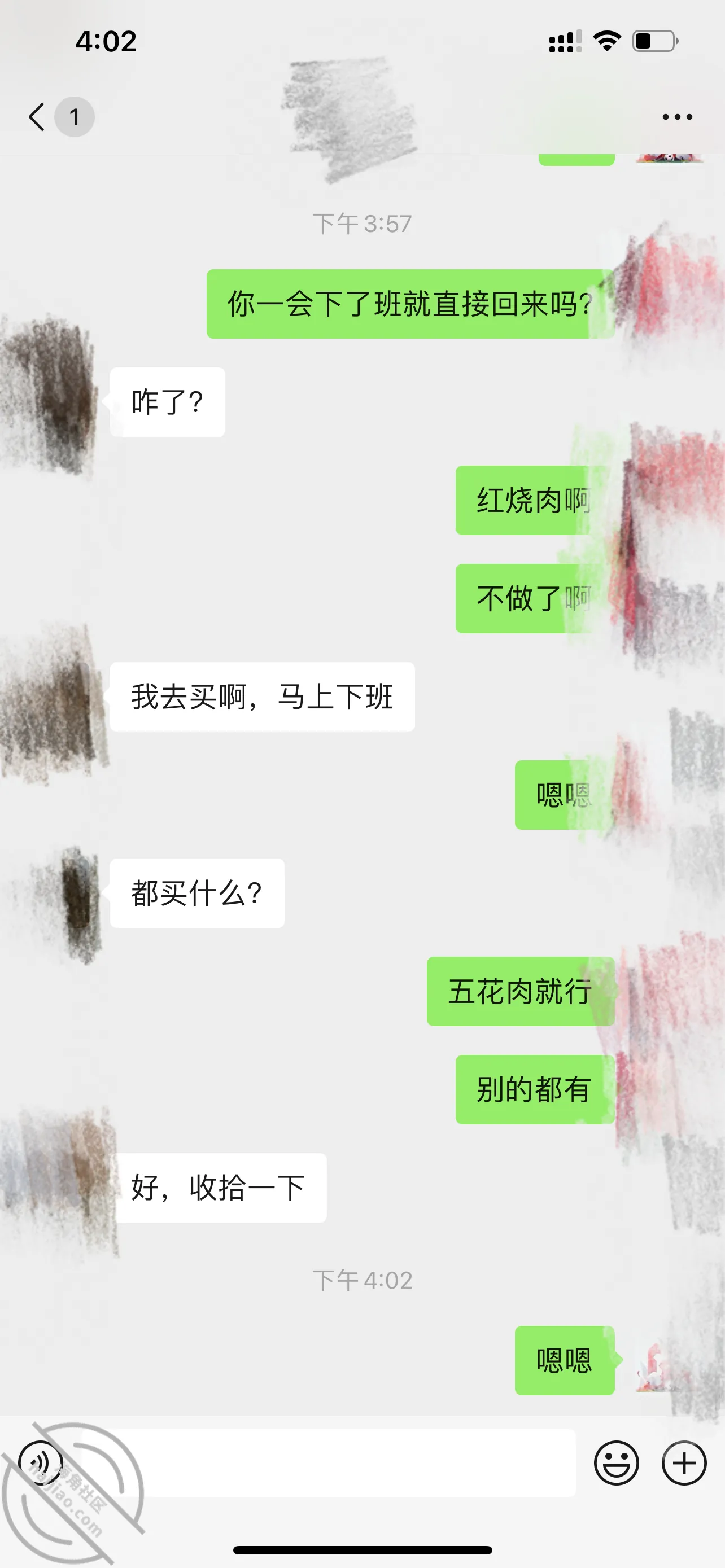Switch to voice input mode

[x=41, y=1462]
